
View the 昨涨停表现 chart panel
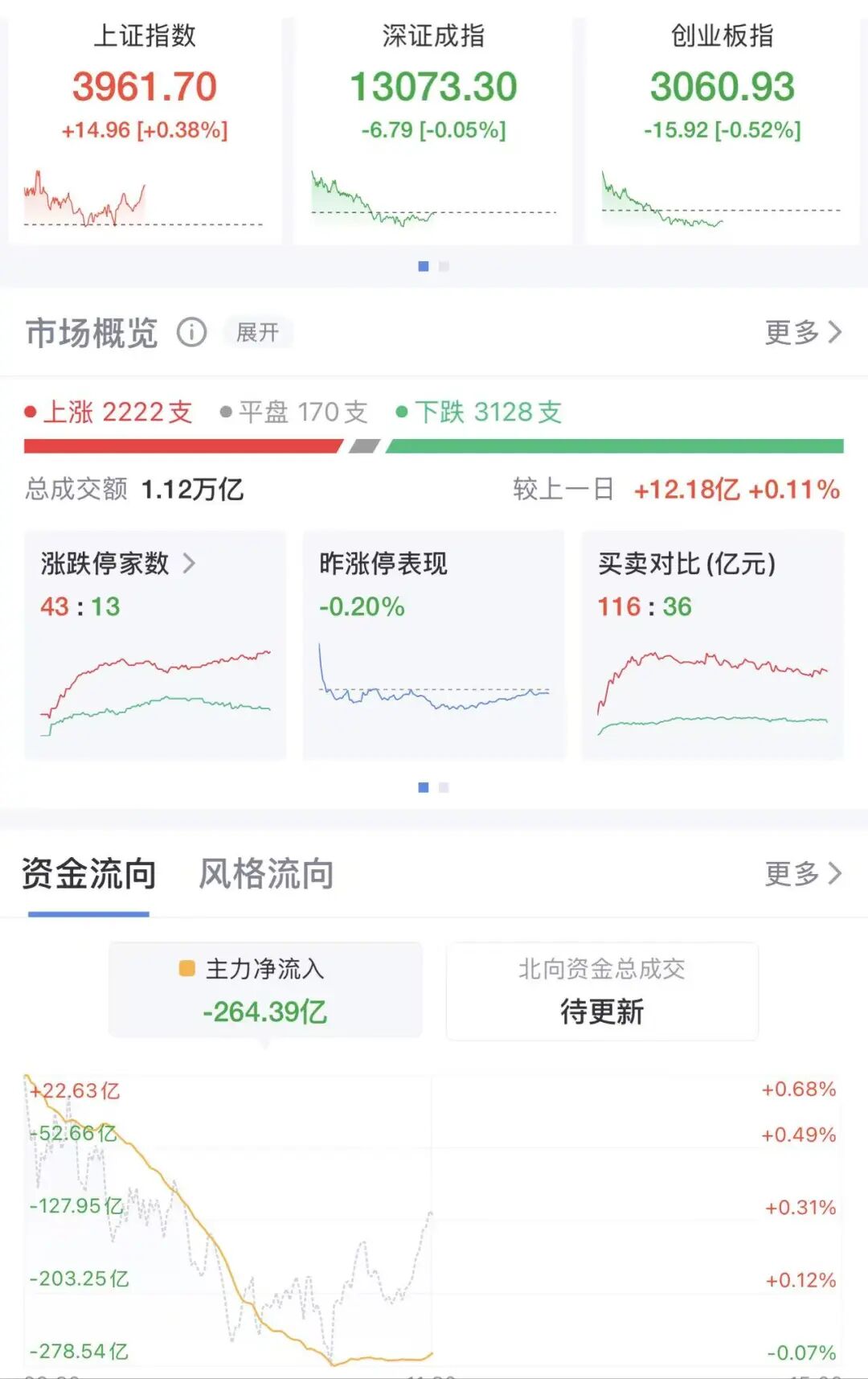pos(434,643)
